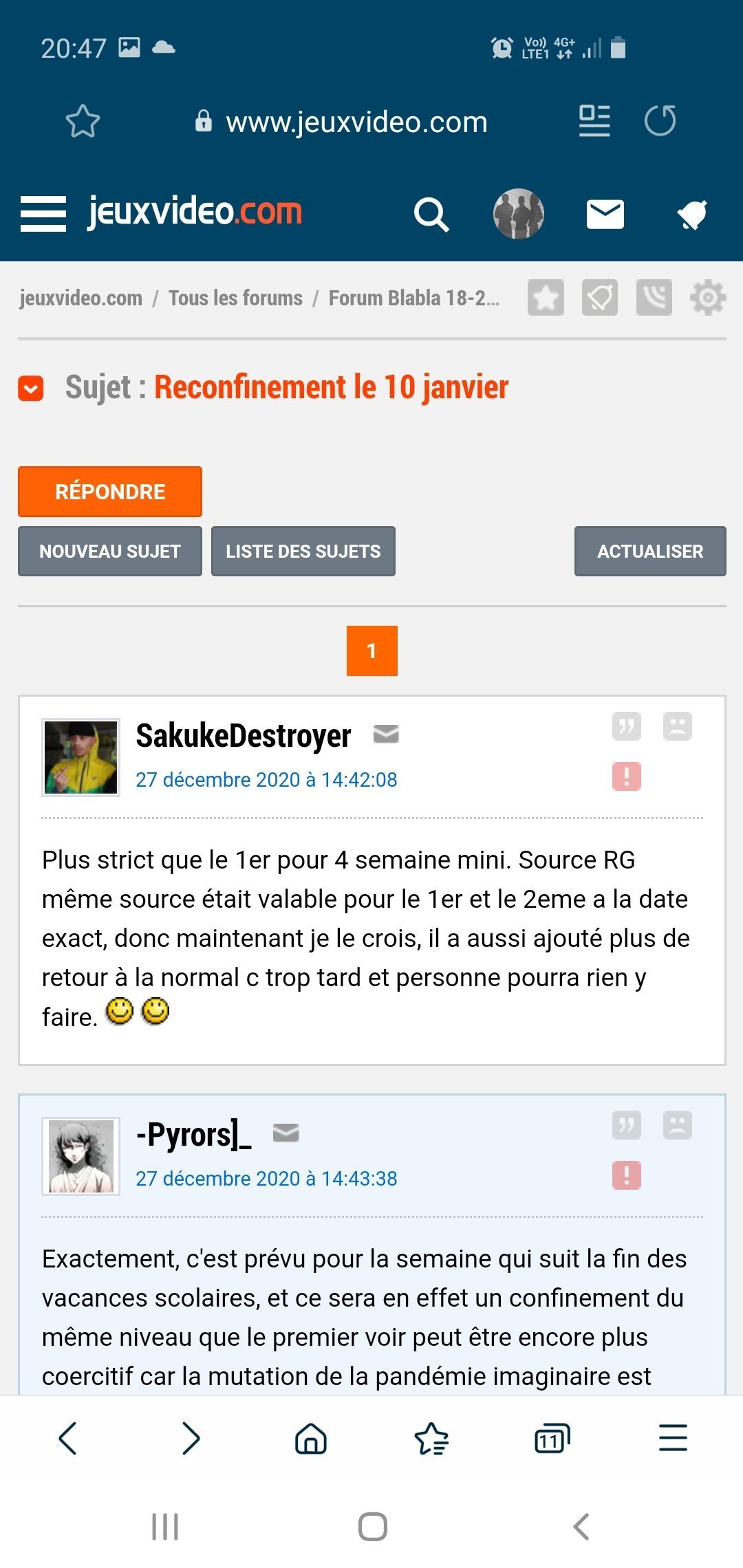Send private message to SakukeDestroyer

click(x=386, y=734)
